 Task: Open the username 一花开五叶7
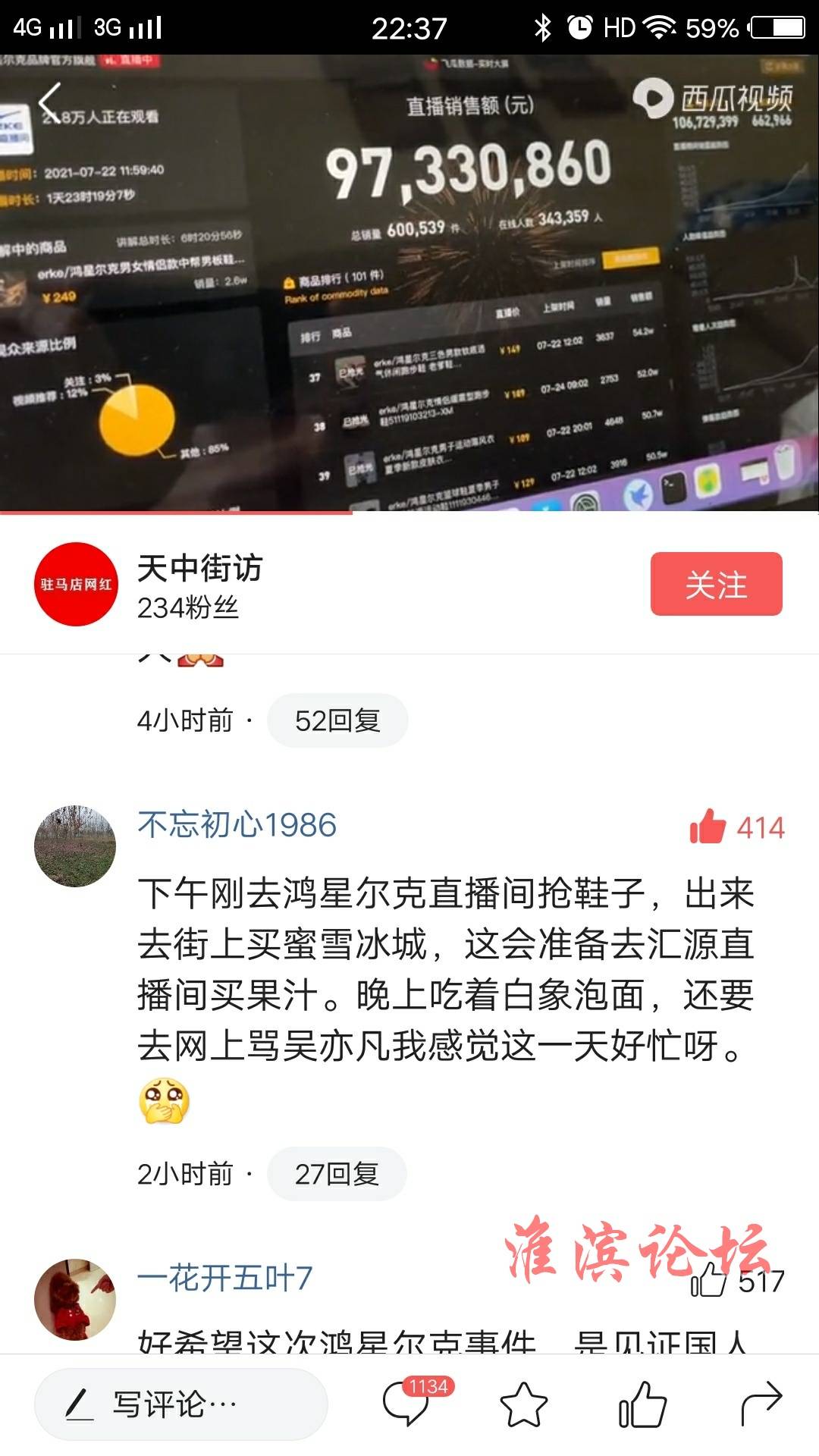tap(224, 1279)
